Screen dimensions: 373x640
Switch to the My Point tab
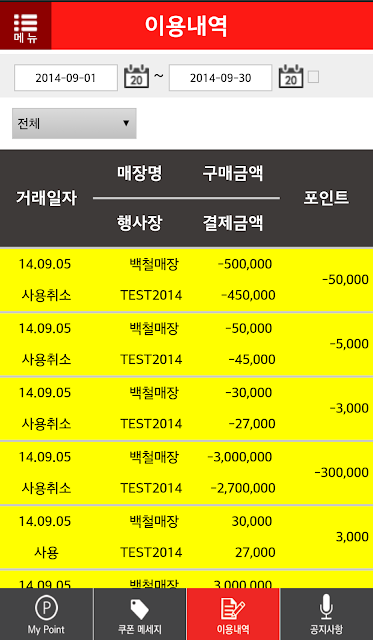pyautogui.click(x=47, y=614)
